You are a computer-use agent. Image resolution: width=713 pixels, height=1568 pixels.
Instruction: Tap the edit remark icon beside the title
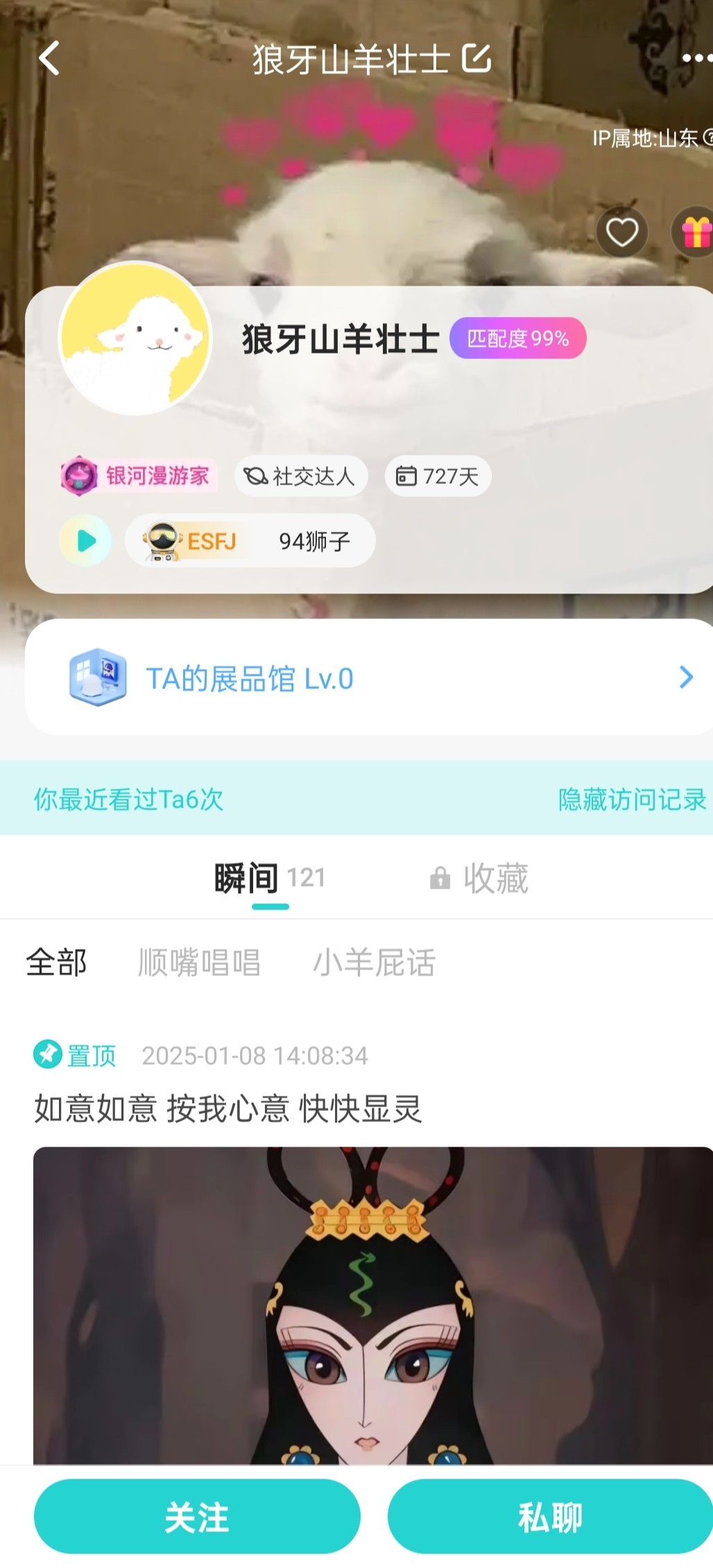point(476,58)
